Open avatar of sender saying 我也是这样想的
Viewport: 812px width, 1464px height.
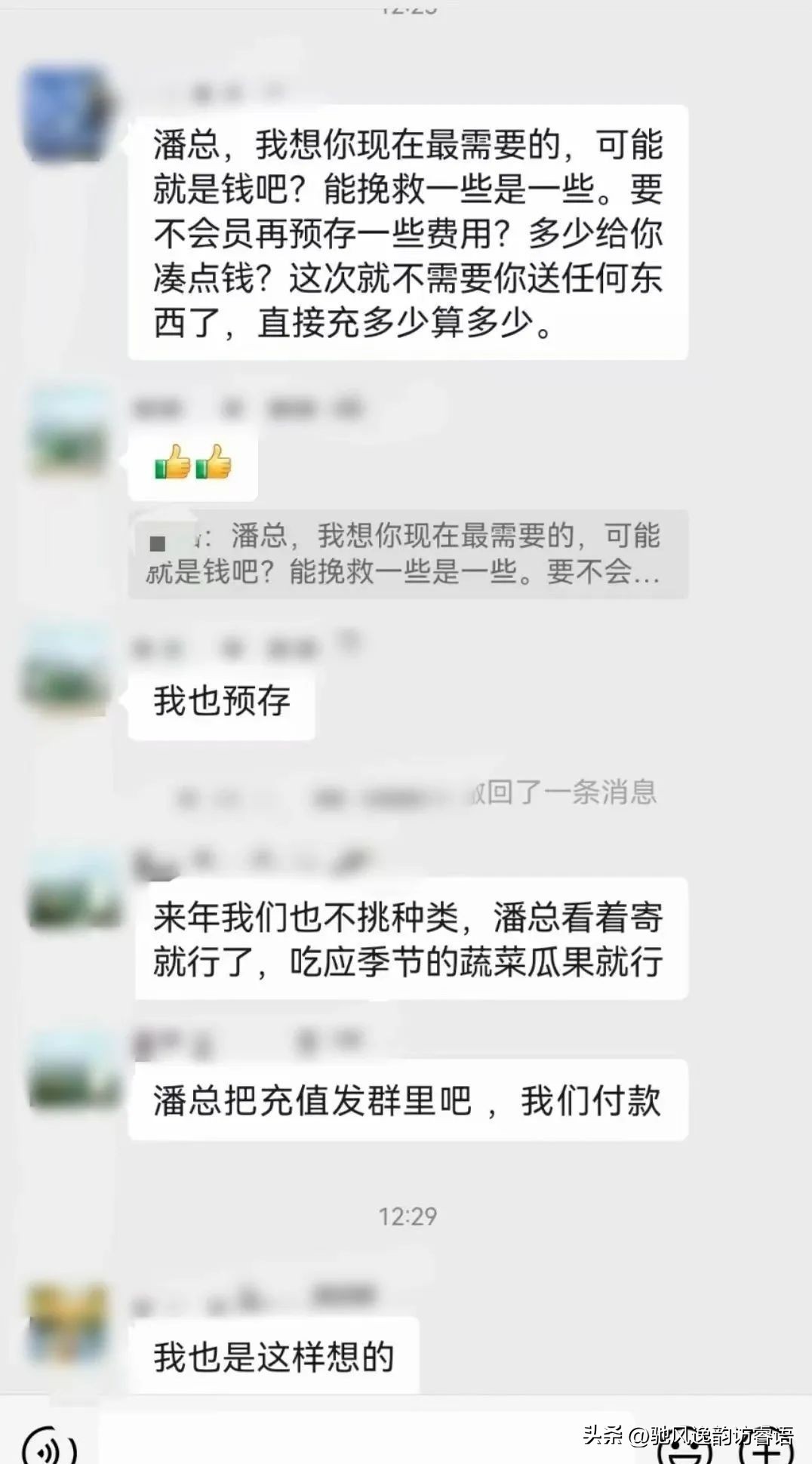pos(66,1324)
